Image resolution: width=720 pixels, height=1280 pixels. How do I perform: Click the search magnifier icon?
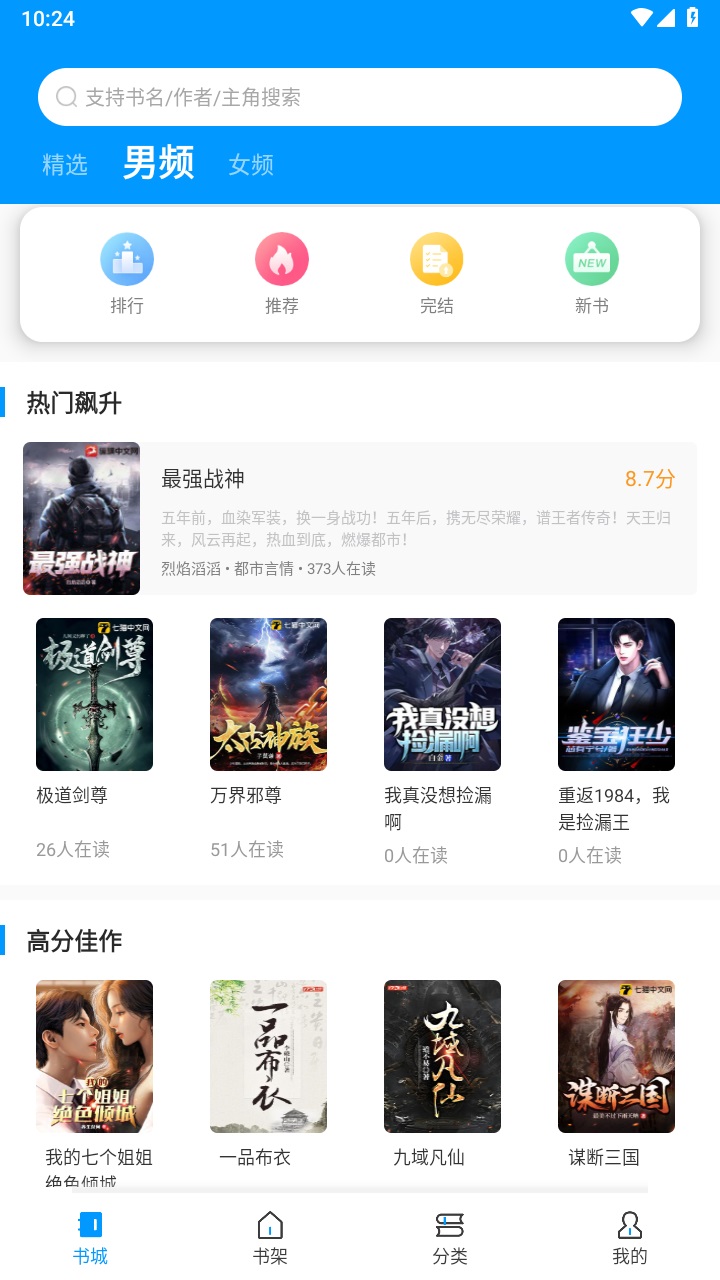click(66, 96)
